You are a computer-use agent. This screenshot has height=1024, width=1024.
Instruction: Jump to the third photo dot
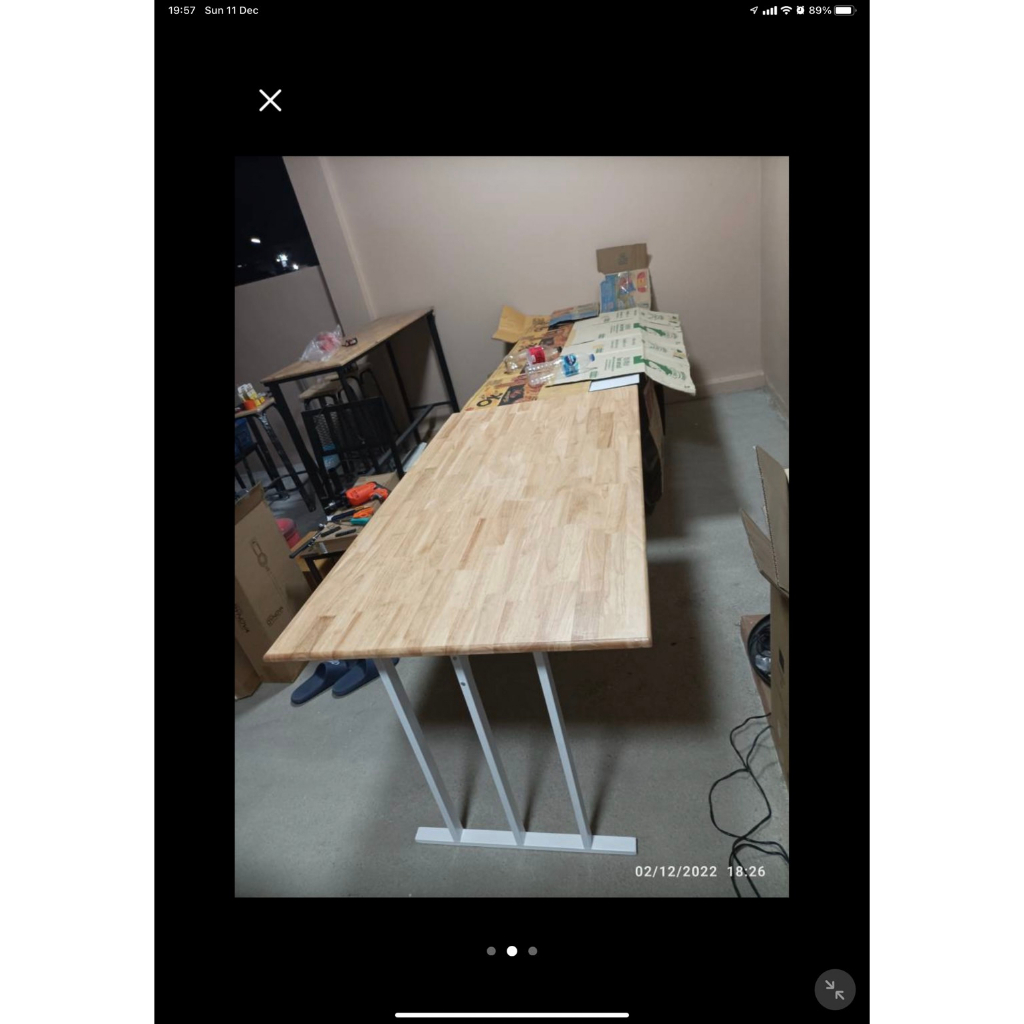(533, 951)
